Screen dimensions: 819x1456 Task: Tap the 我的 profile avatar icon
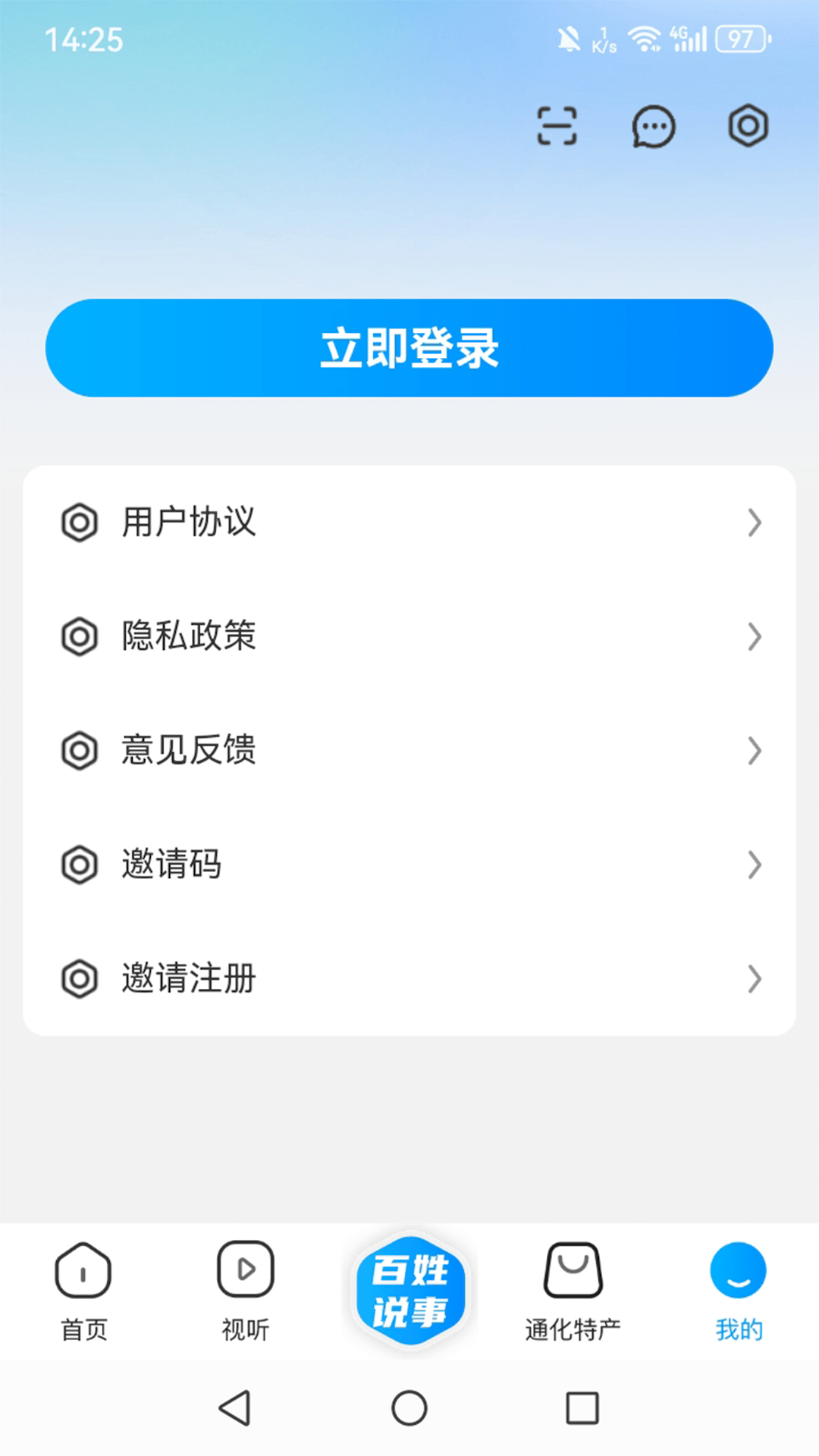tap(736, 1269)
